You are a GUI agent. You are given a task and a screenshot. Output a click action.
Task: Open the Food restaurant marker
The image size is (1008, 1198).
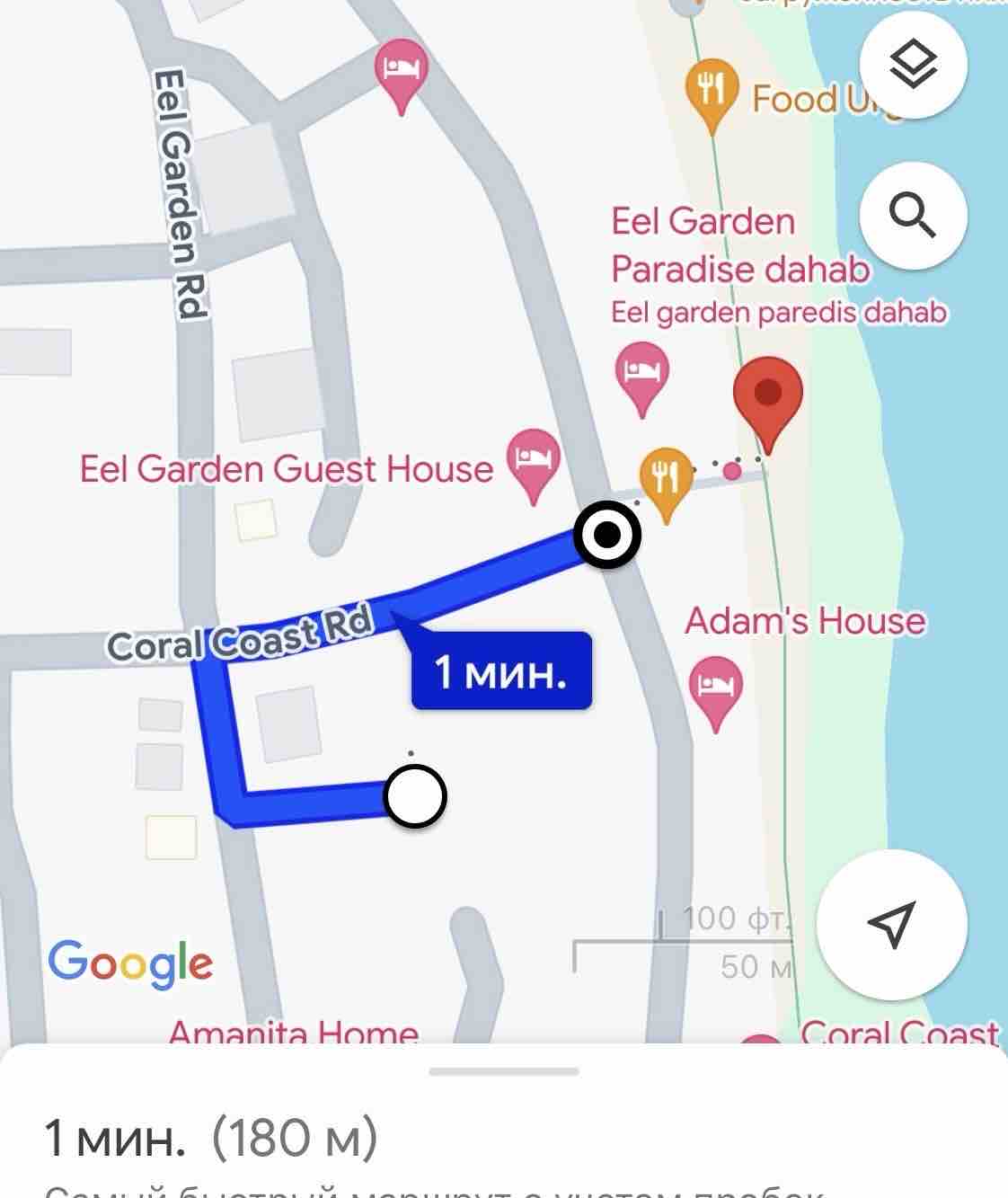tap(712, 90)
